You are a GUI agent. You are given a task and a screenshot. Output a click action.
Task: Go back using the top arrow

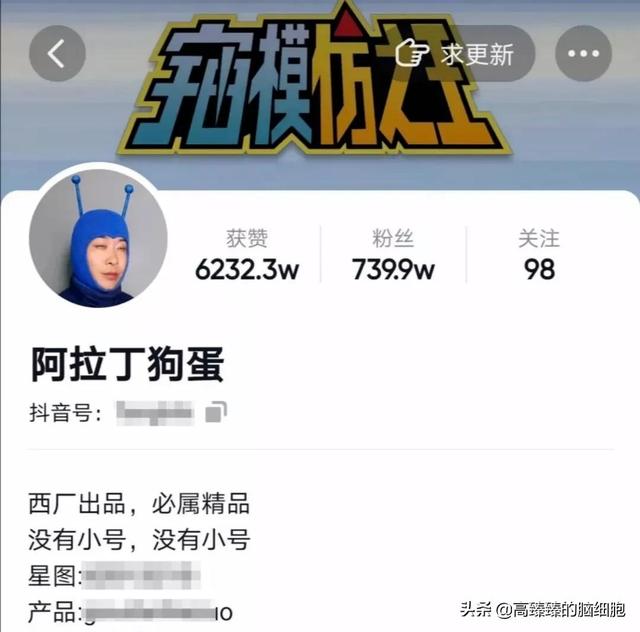(57, 54)
